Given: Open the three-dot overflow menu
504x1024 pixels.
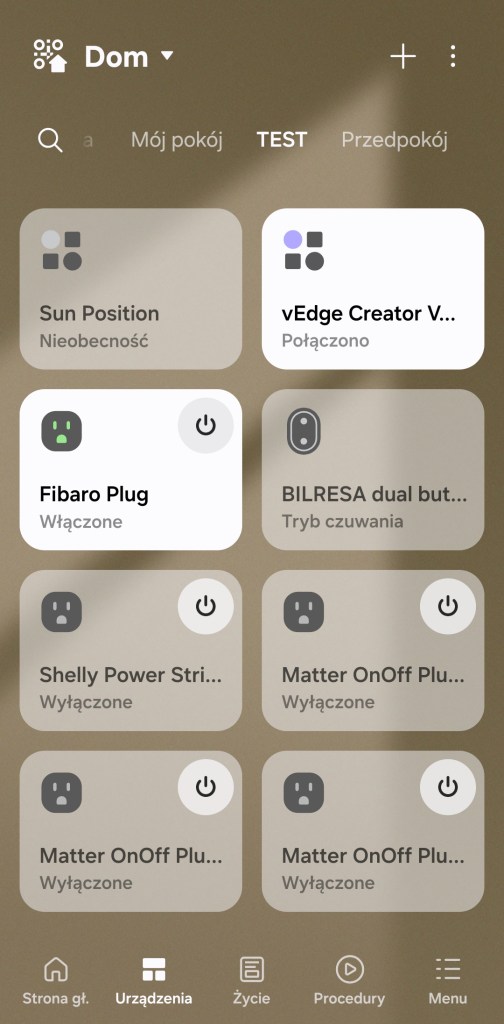Looking at the screenshot, I should pyautogui.click(x=453, y=57).
